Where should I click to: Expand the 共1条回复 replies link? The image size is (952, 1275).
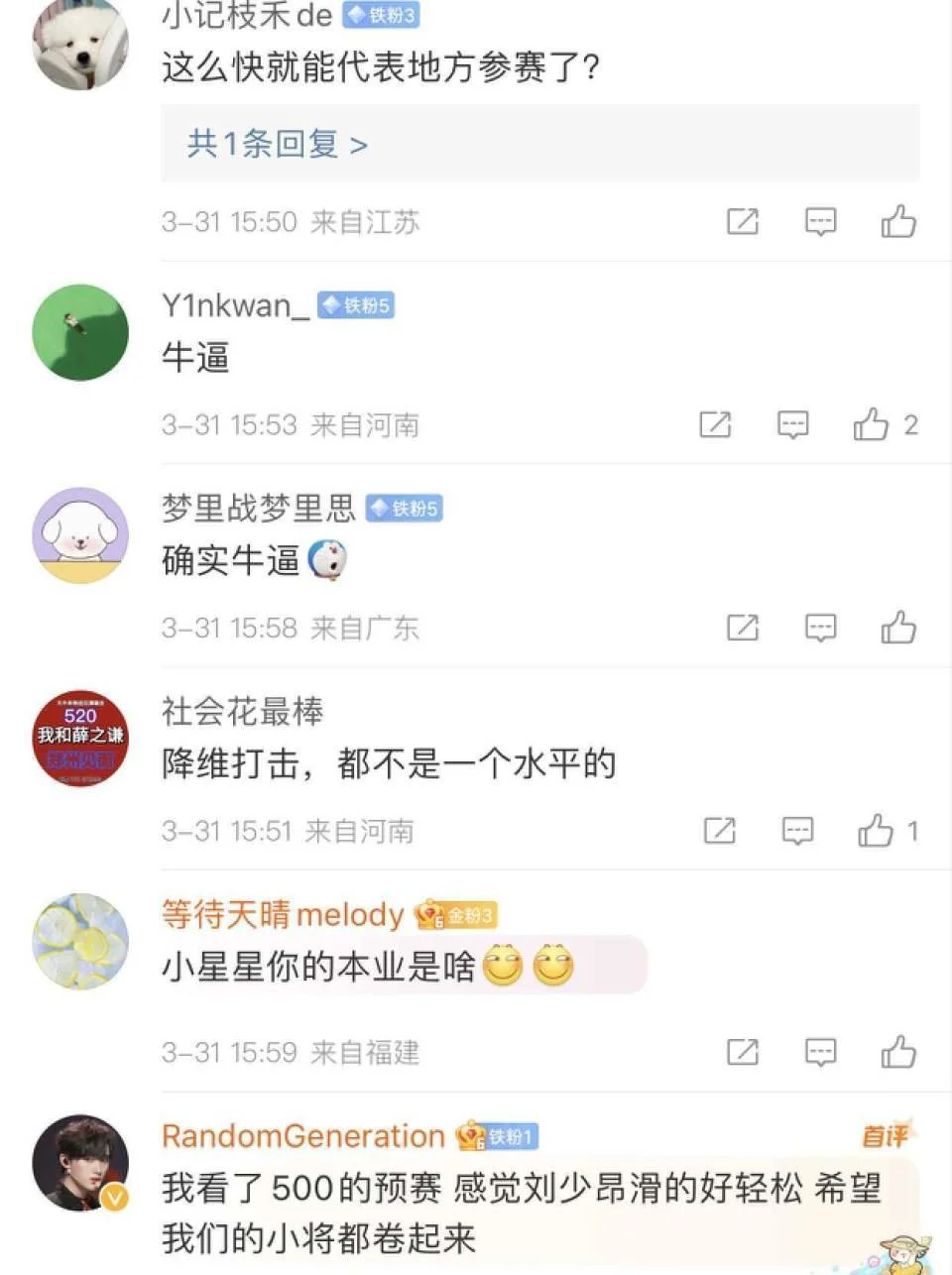[x=278, y=145]
